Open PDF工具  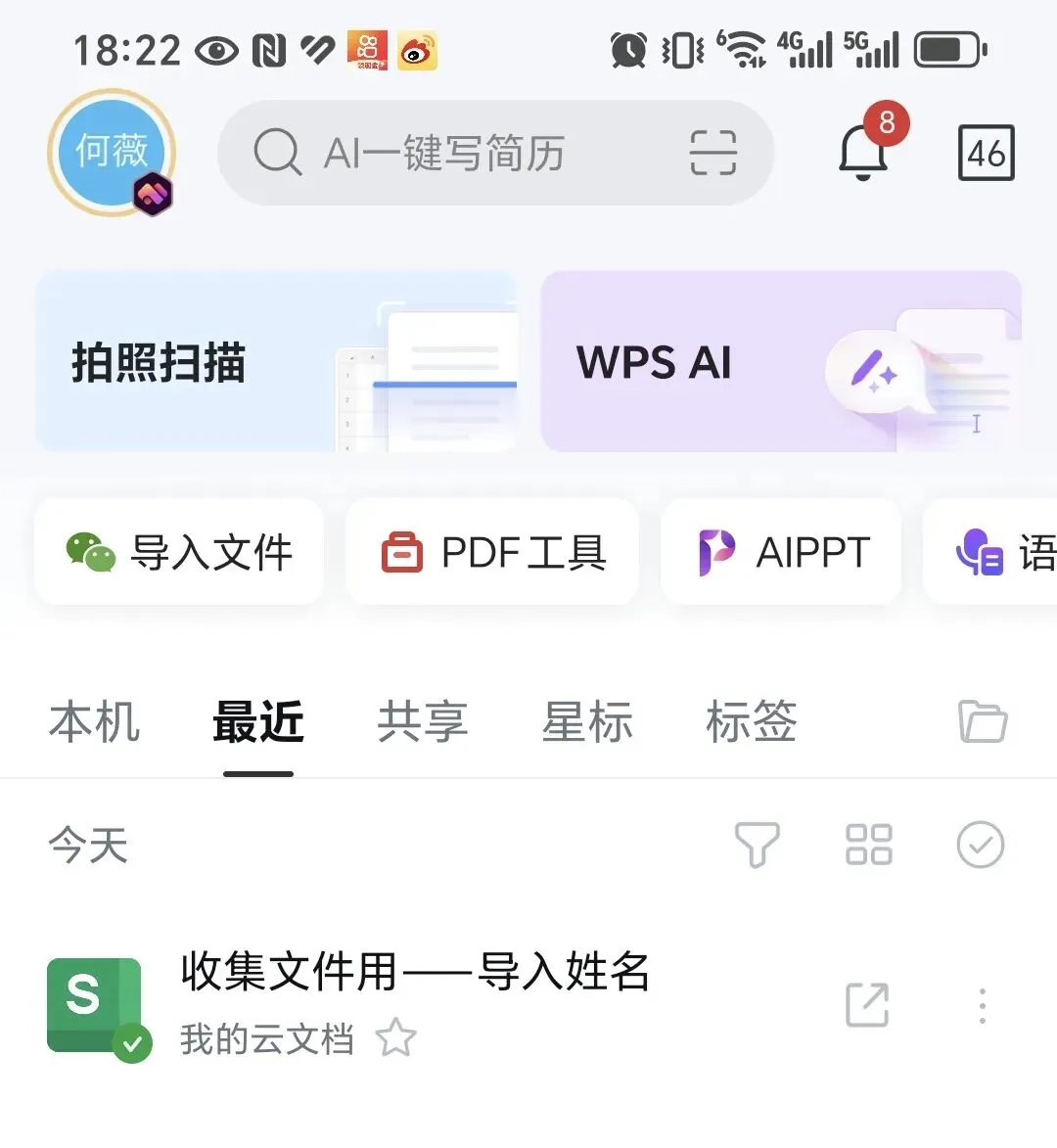click(492, 551)
